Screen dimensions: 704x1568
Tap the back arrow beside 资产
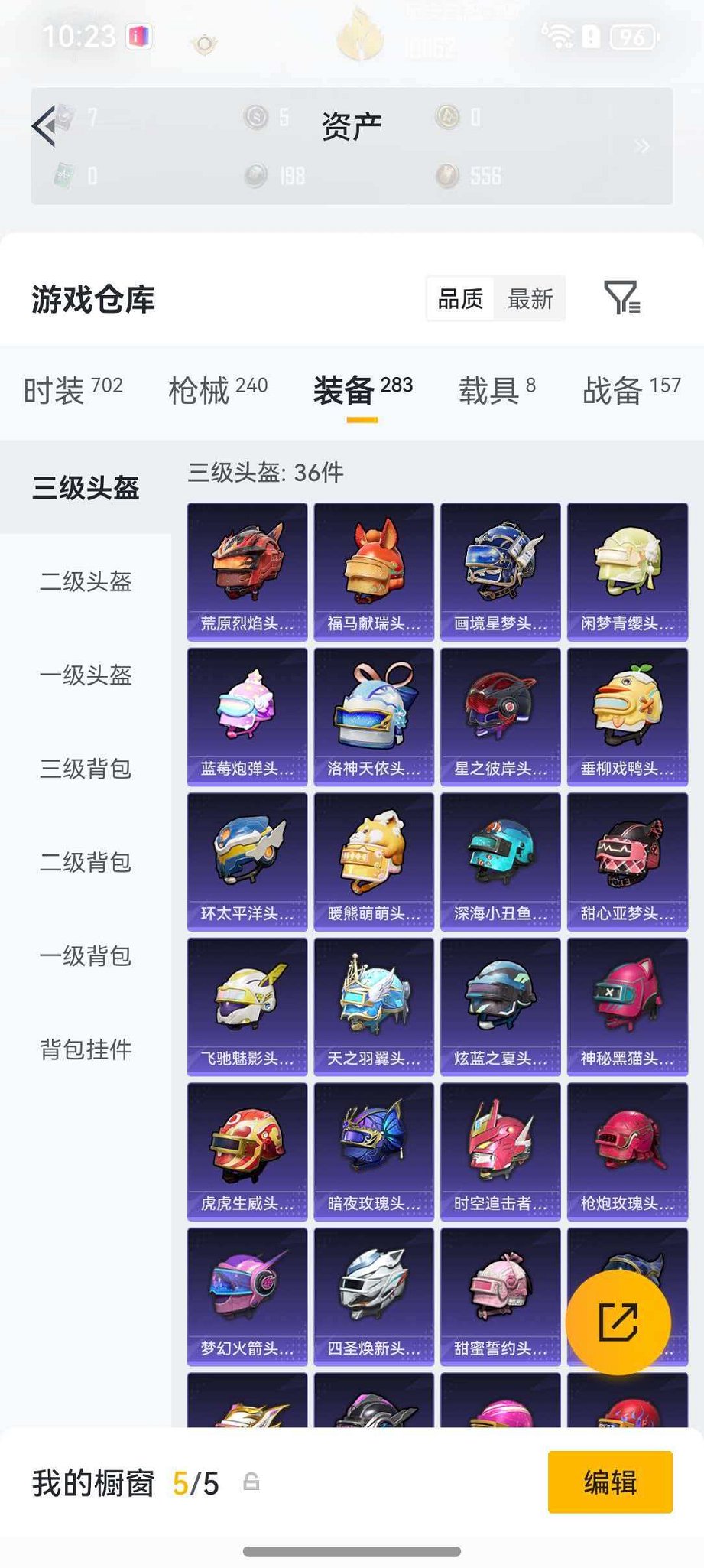[44, 126]
